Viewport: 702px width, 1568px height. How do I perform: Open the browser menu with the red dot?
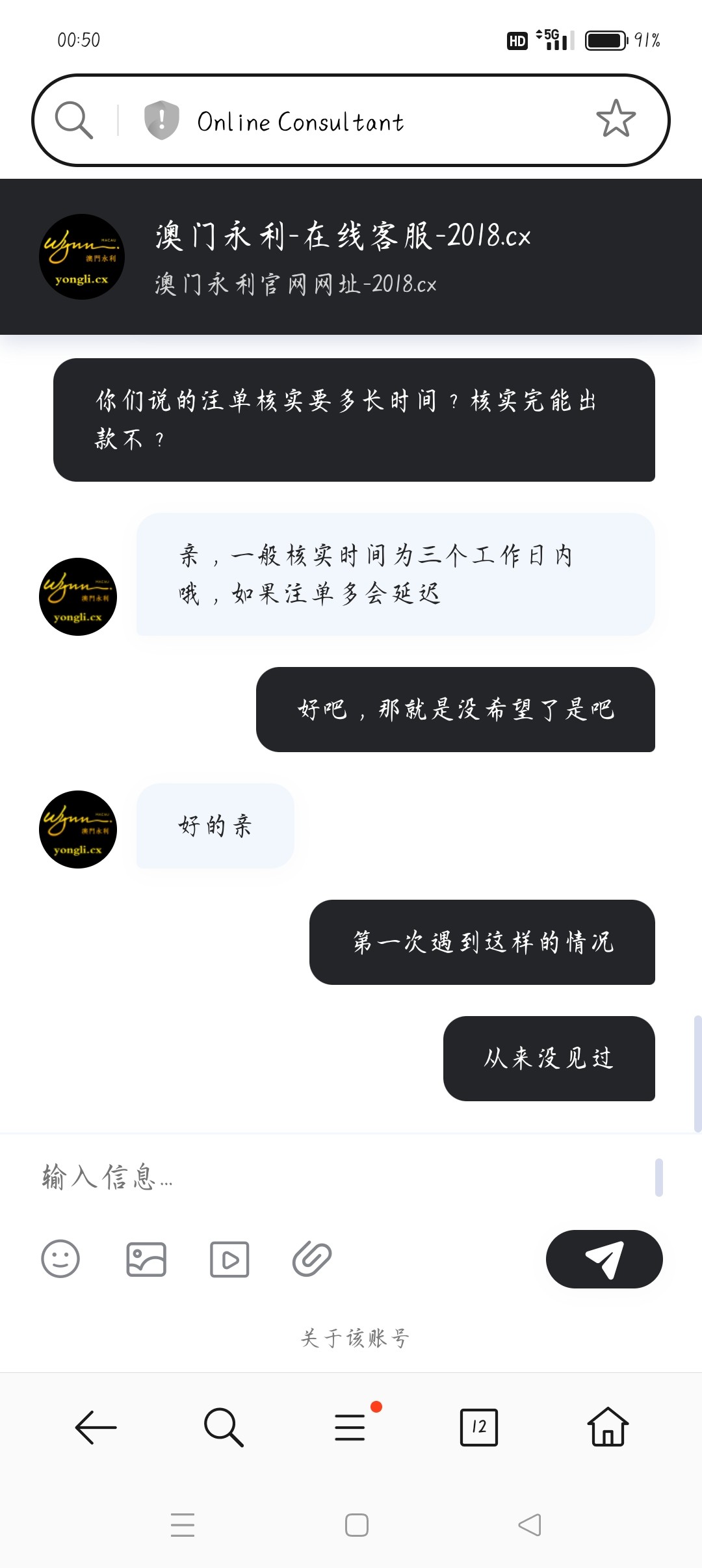click(351, 1428)
